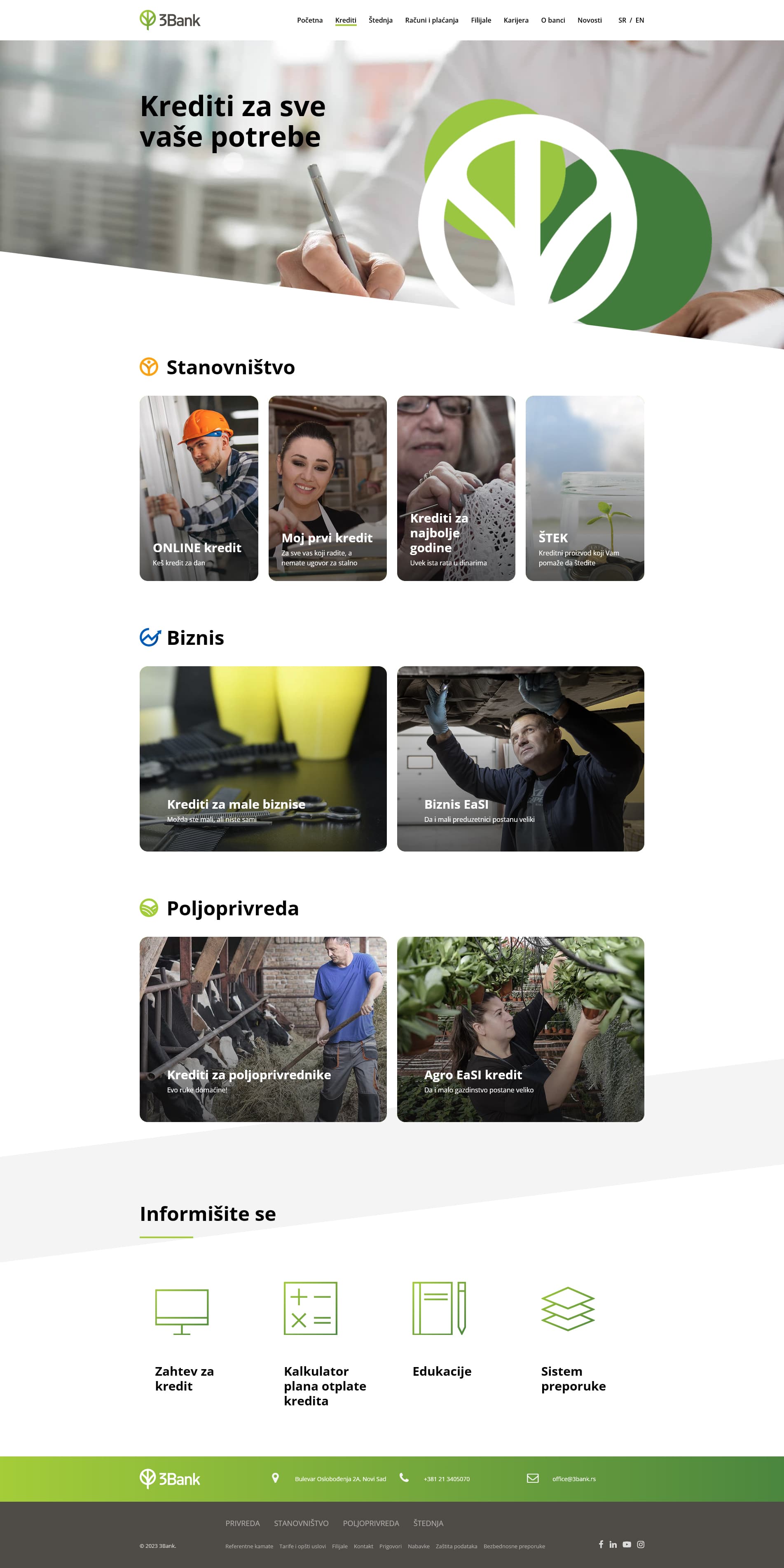Open Referentne kamate footer link

pos(249,1546)
